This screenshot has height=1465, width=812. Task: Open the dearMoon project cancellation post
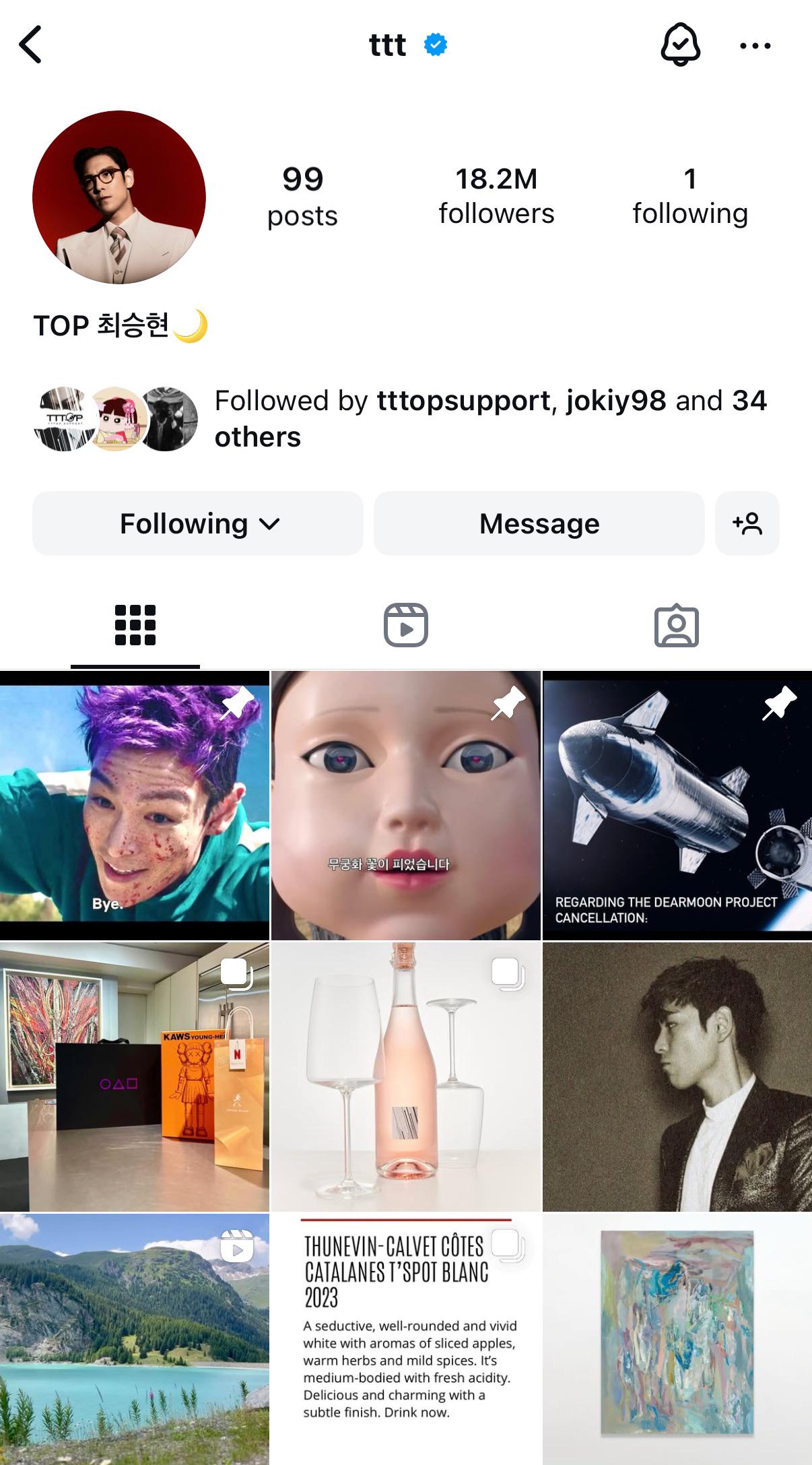tap(677, 806)
